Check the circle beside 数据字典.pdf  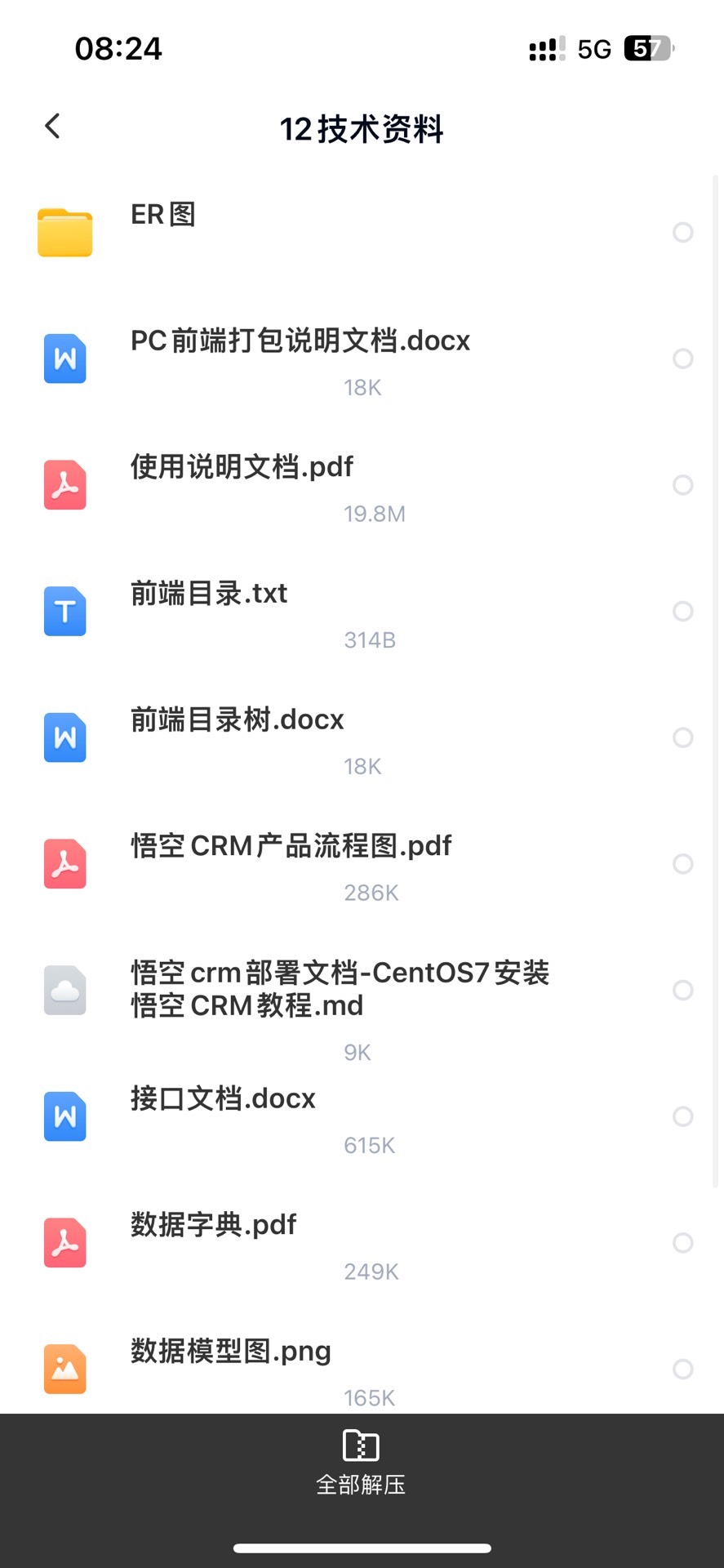pyautogui.click(x=683, y=1243)
